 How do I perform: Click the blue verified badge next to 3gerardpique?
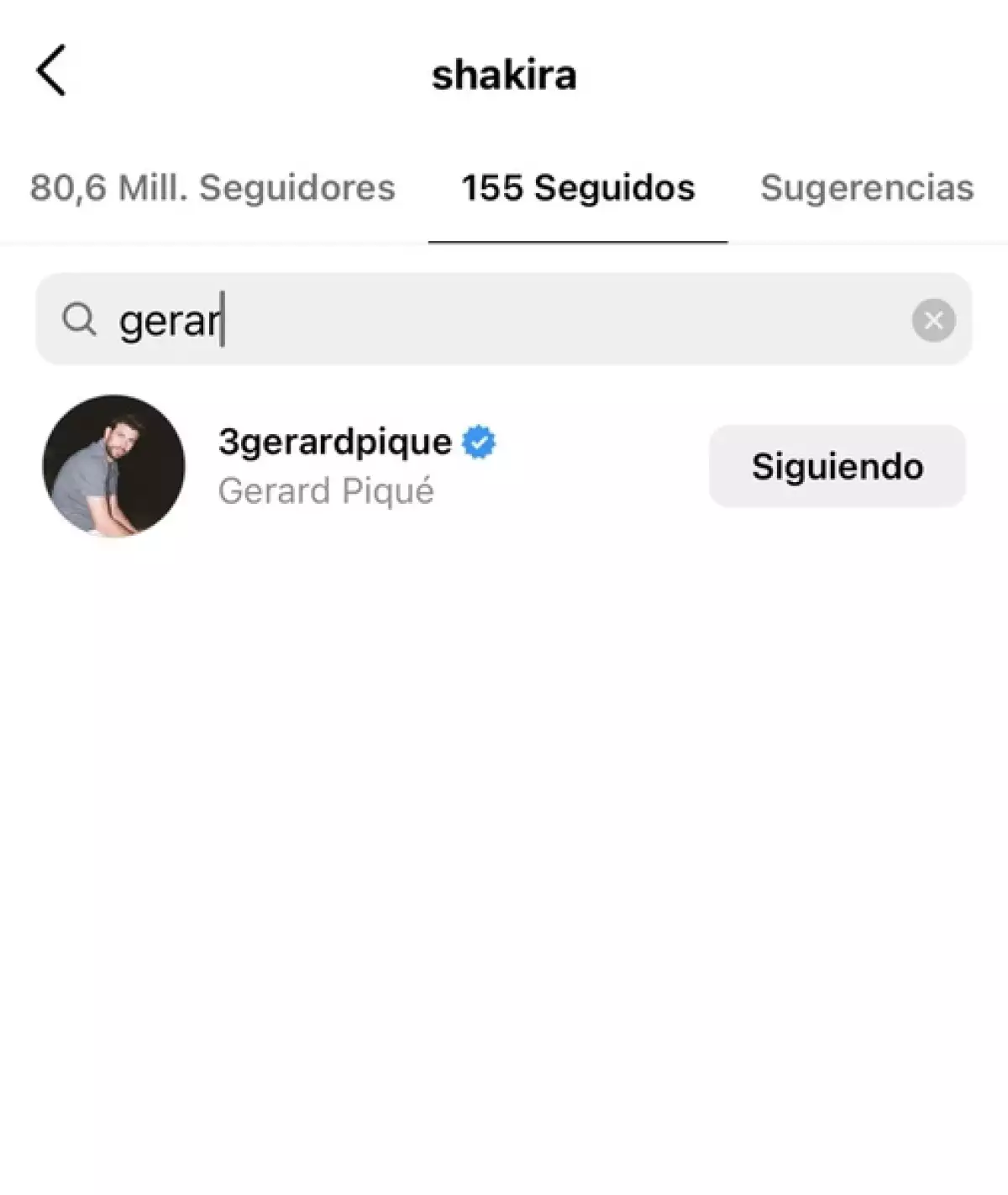[x=479, y=440]
